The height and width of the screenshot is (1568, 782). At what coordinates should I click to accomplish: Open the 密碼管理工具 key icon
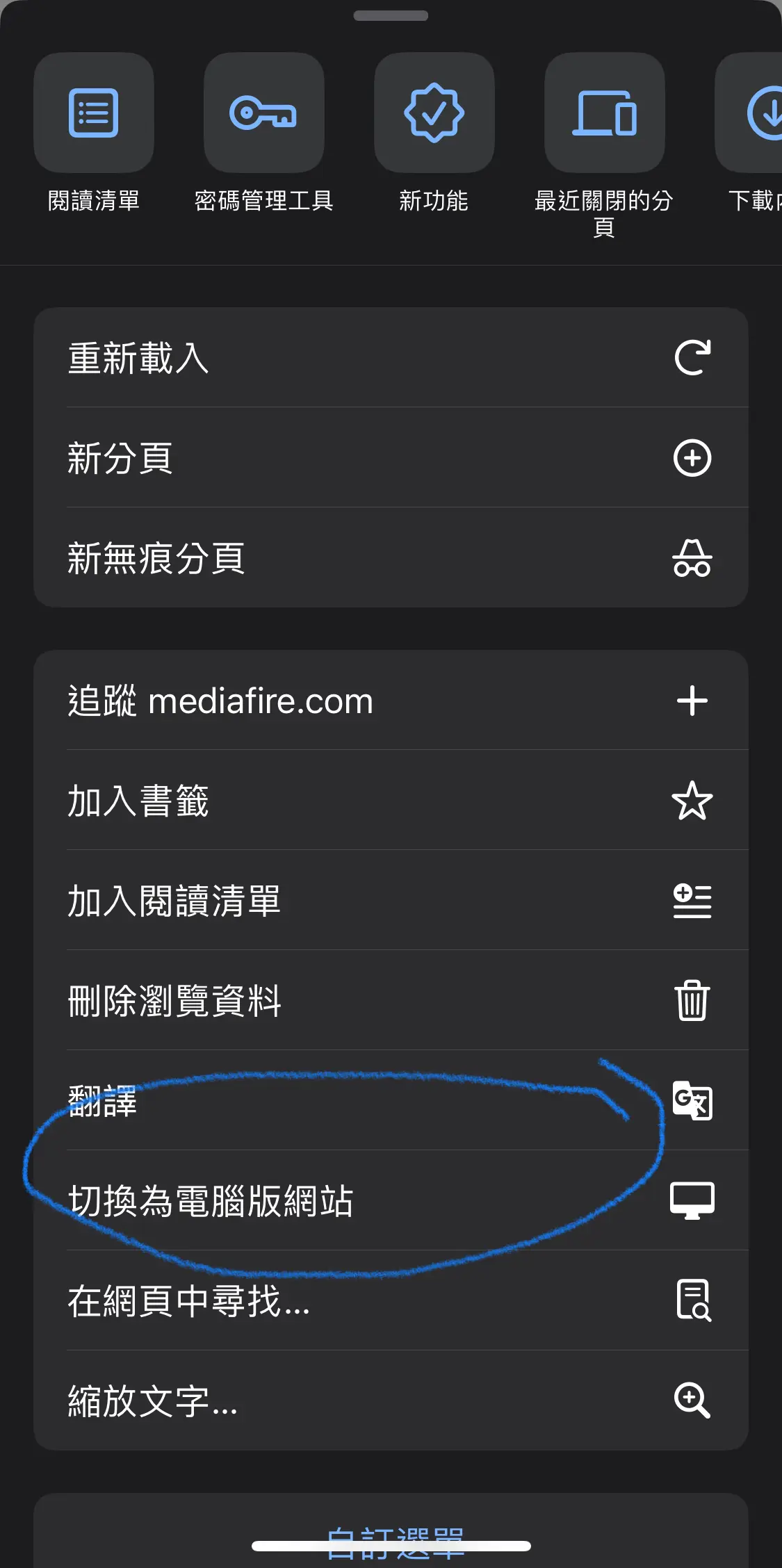(x=264, y=113)
